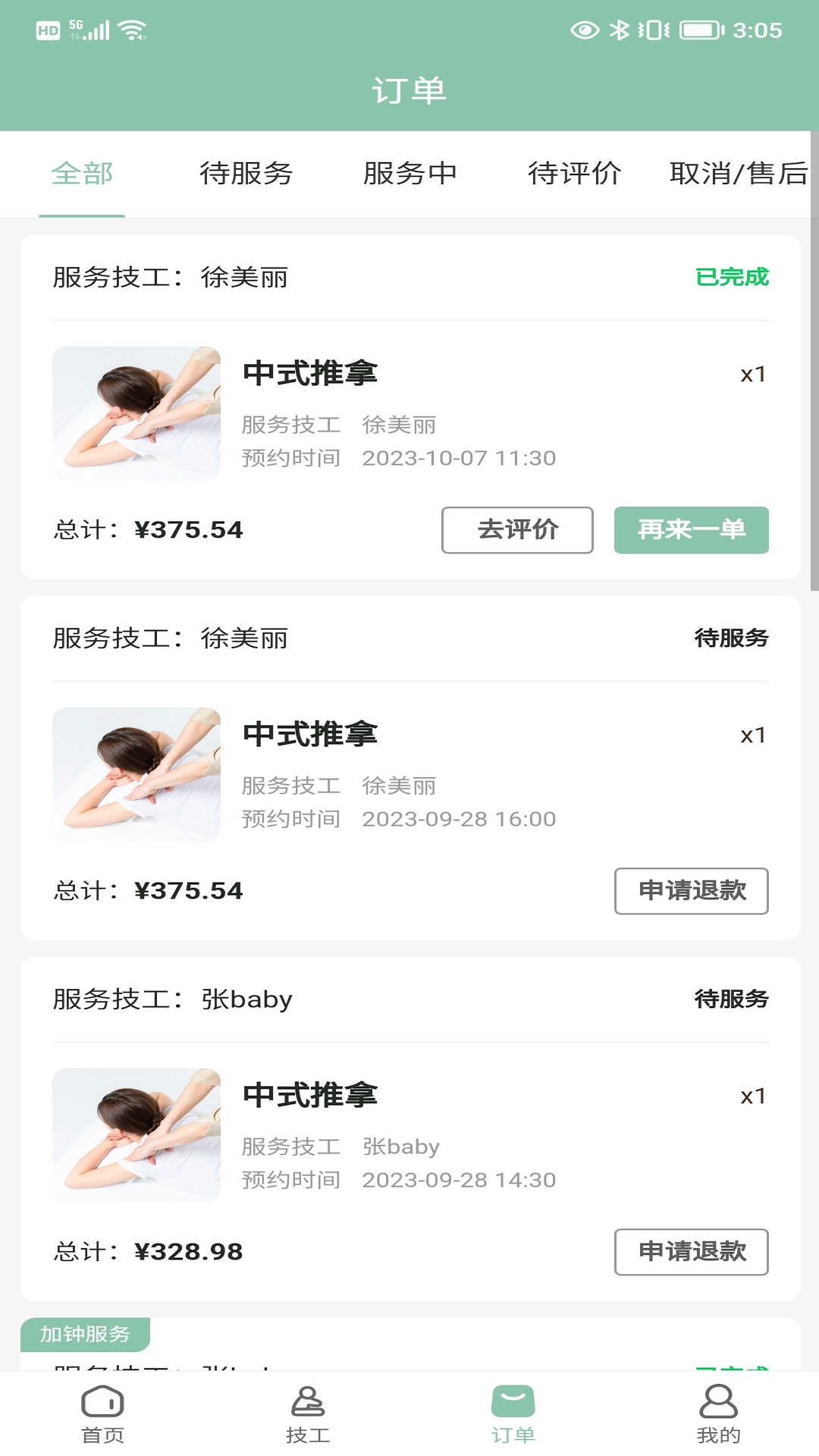
Task: Request refund on the 张baby order
Action: [691, 1252]
